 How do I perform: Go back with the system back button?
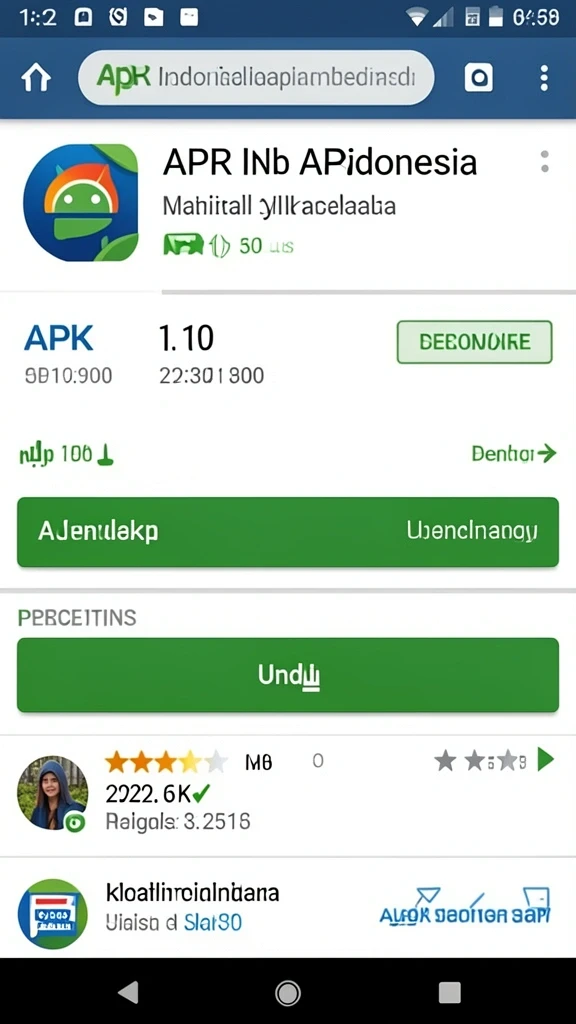click(x=129, y=992)
